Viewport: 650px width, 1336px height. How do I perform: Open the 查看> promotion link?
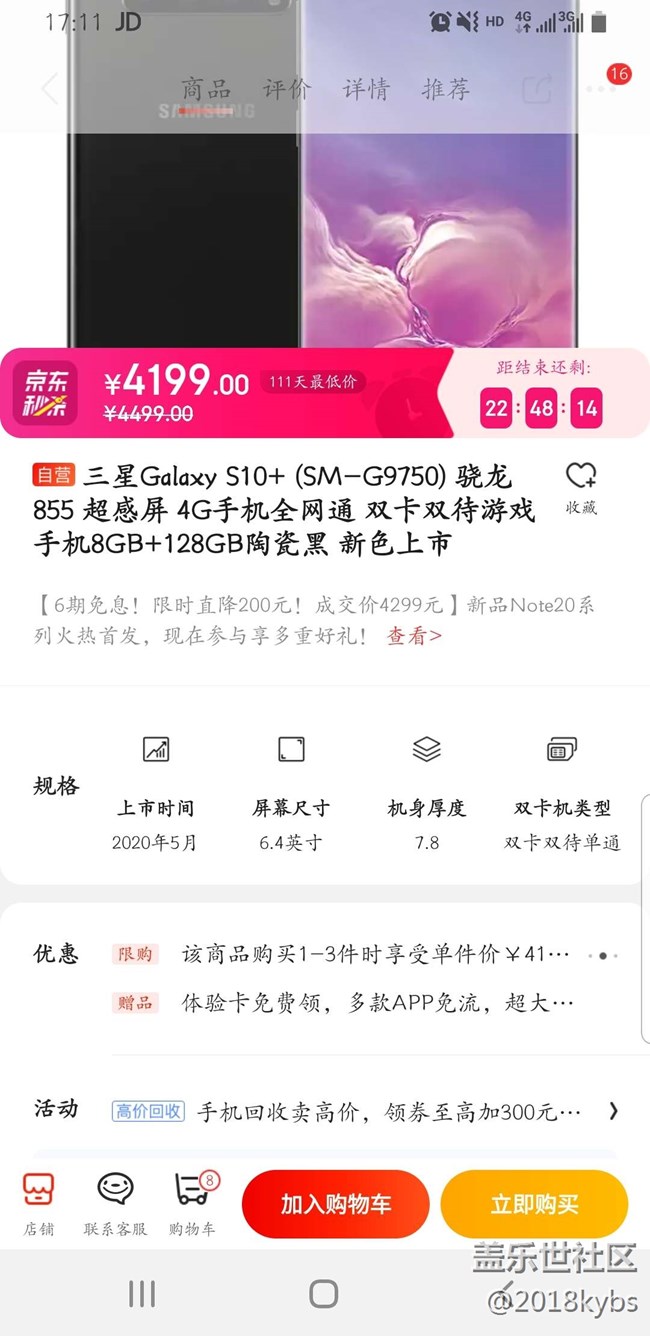[x=414, y=635]
